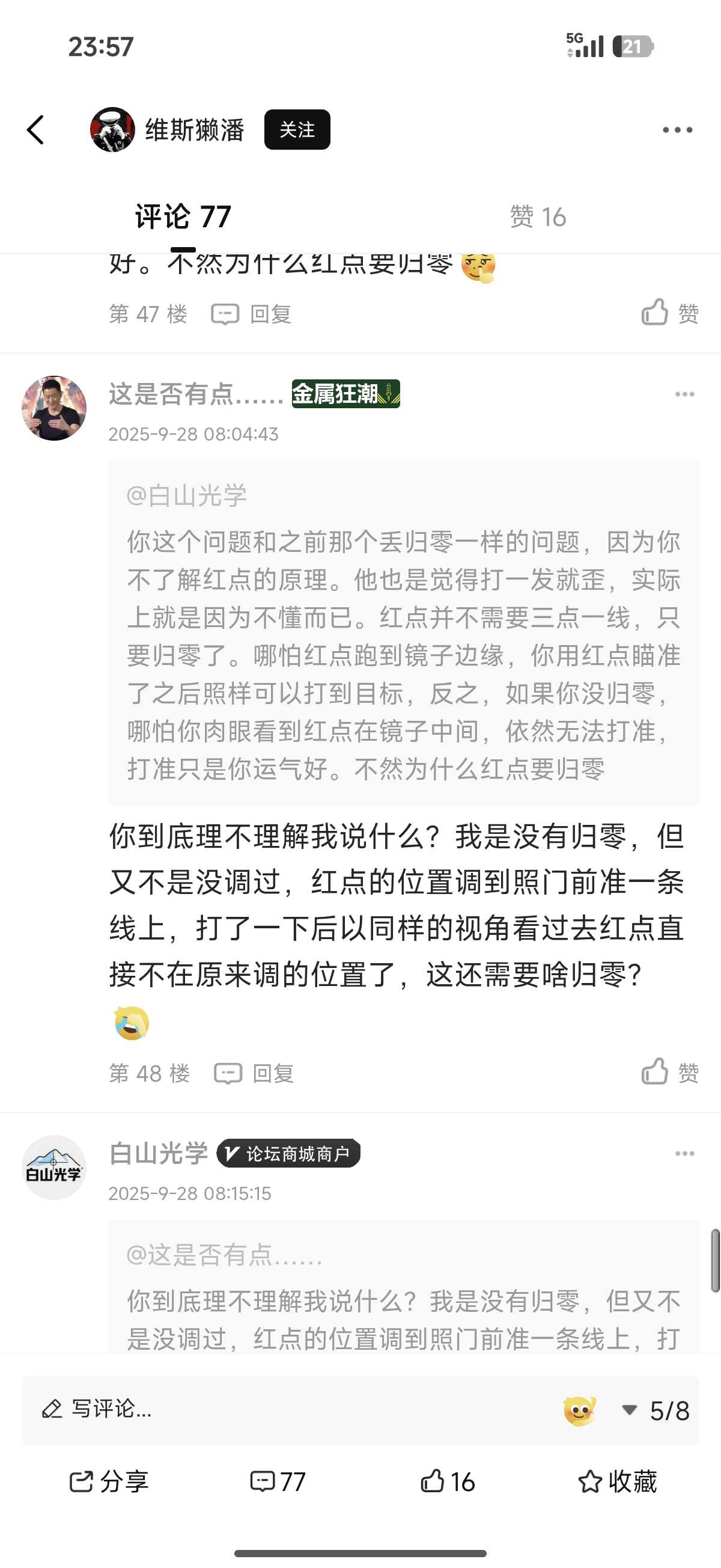Screen dimensions: 721x1568
Task: Reply to the 第 47 楼 comment
Action: coord(252,314)
